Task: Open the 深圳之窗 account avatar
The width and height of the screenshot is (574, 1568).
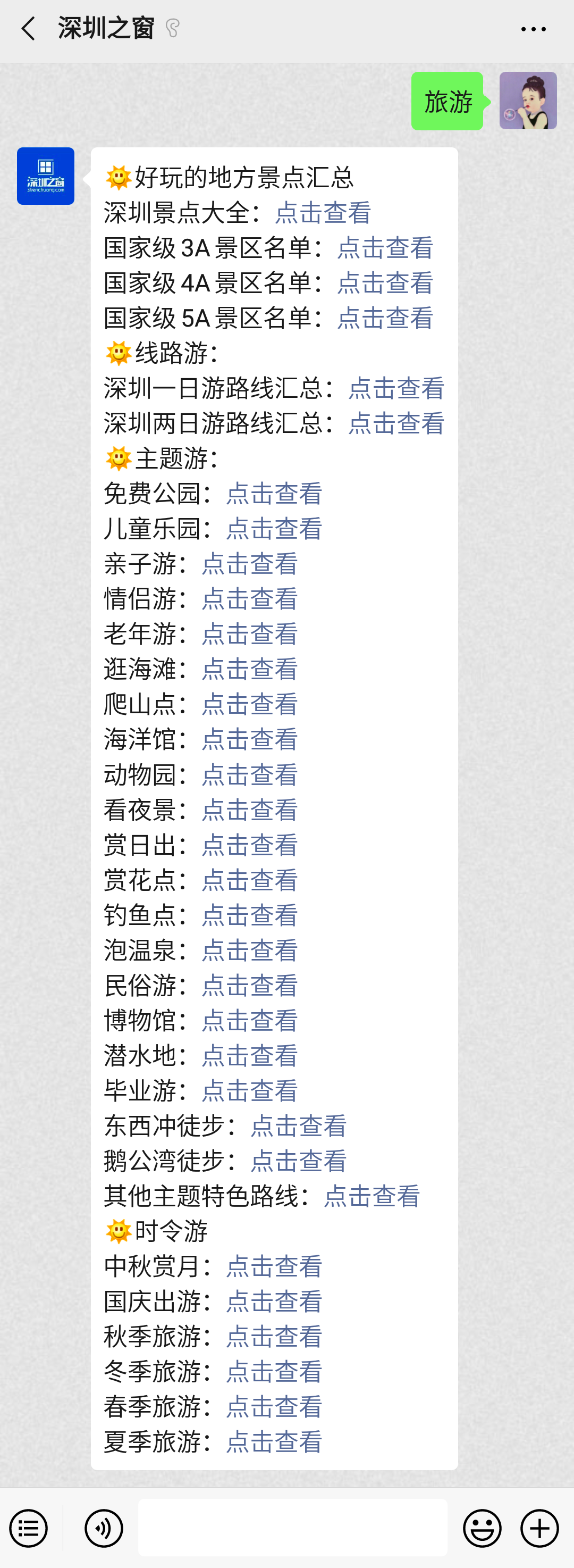Action: (46, 176)
